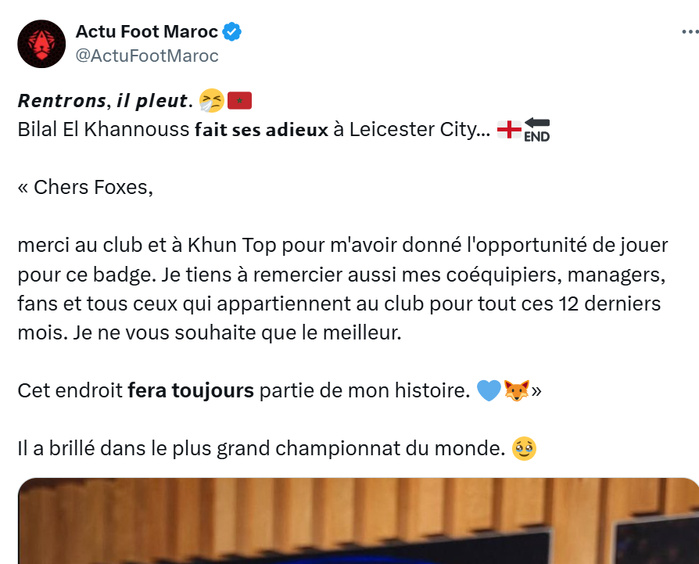Open the Actu Foot Maroc account name
Screen dimensions: 699x564
pos(146,32)
